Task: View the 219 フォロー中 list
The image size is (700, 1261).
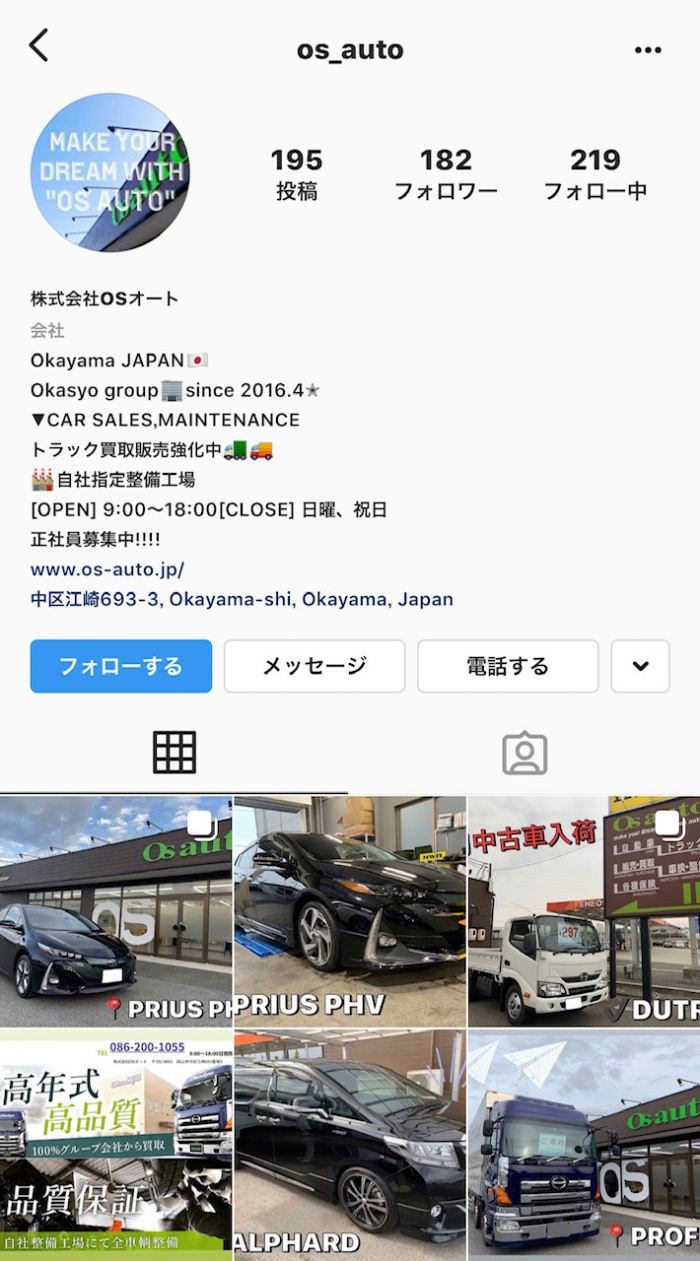Action: pos(595,174)
